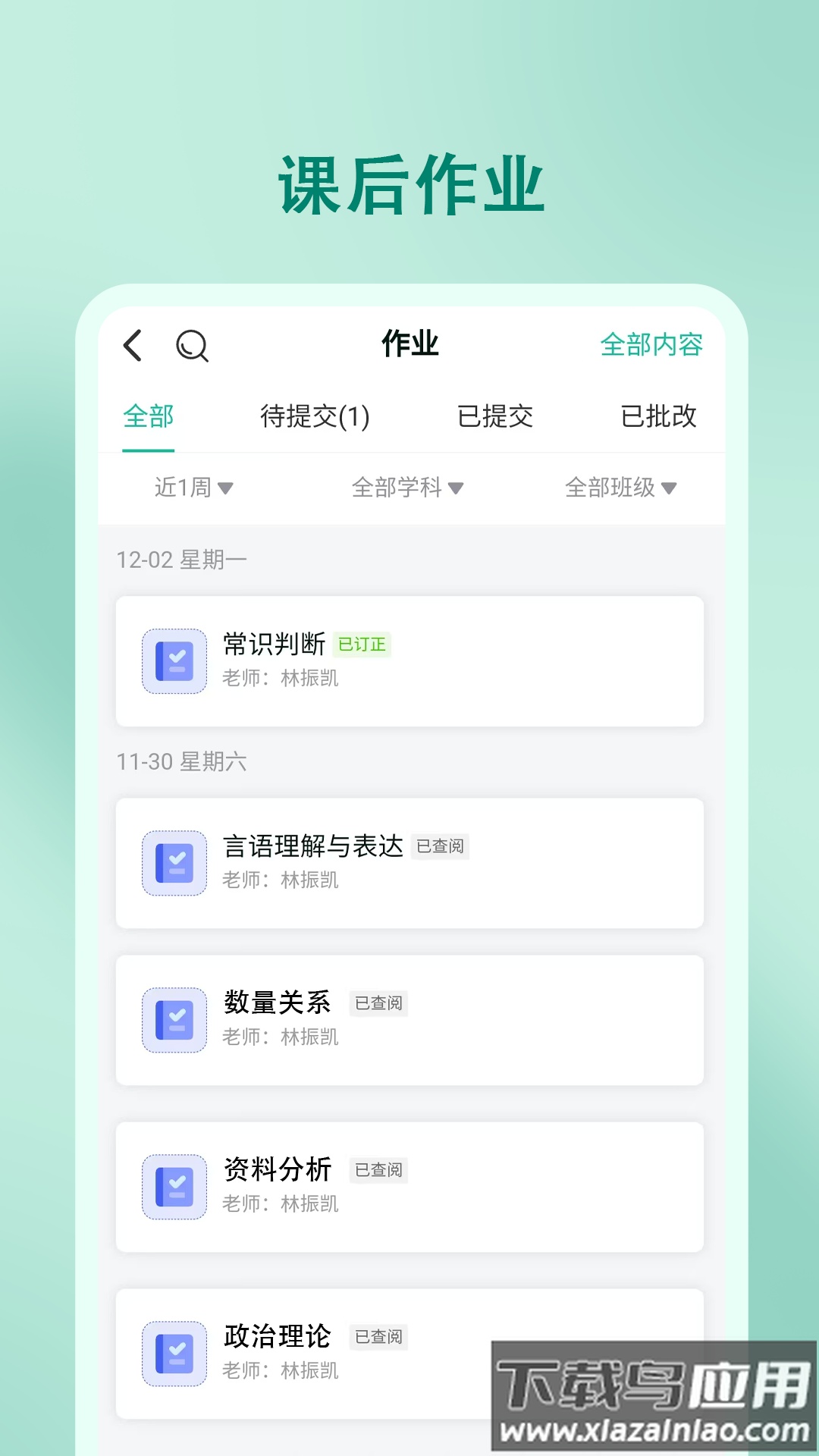819x1456 pixels.
Task: Toggle the 全部 filter tab
Action: click(146, 417)
